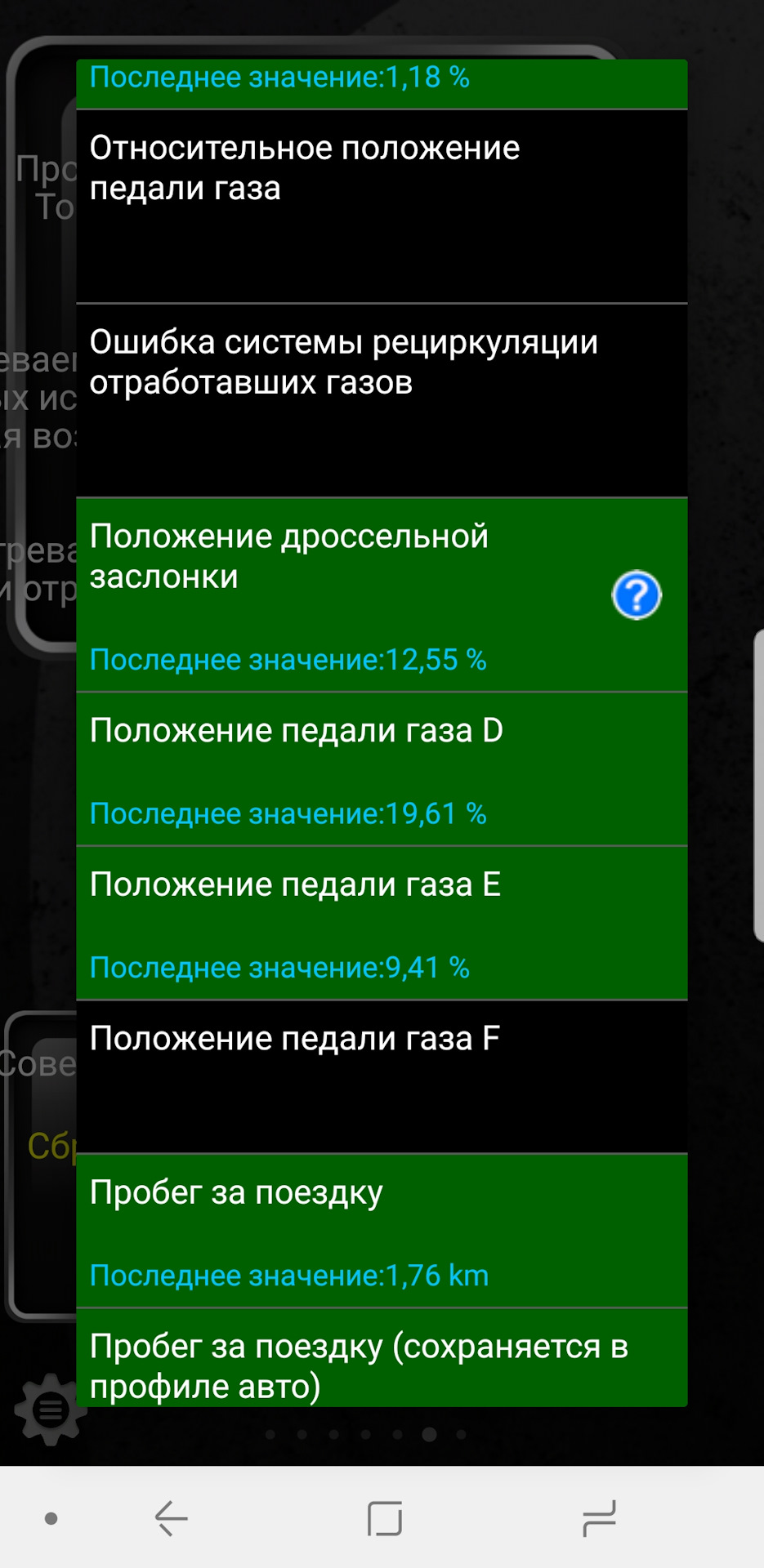Viewport: 764px width, 1568px height.
Task: Open help for Положение дроссельной заслонки
Action: [637, 595]
